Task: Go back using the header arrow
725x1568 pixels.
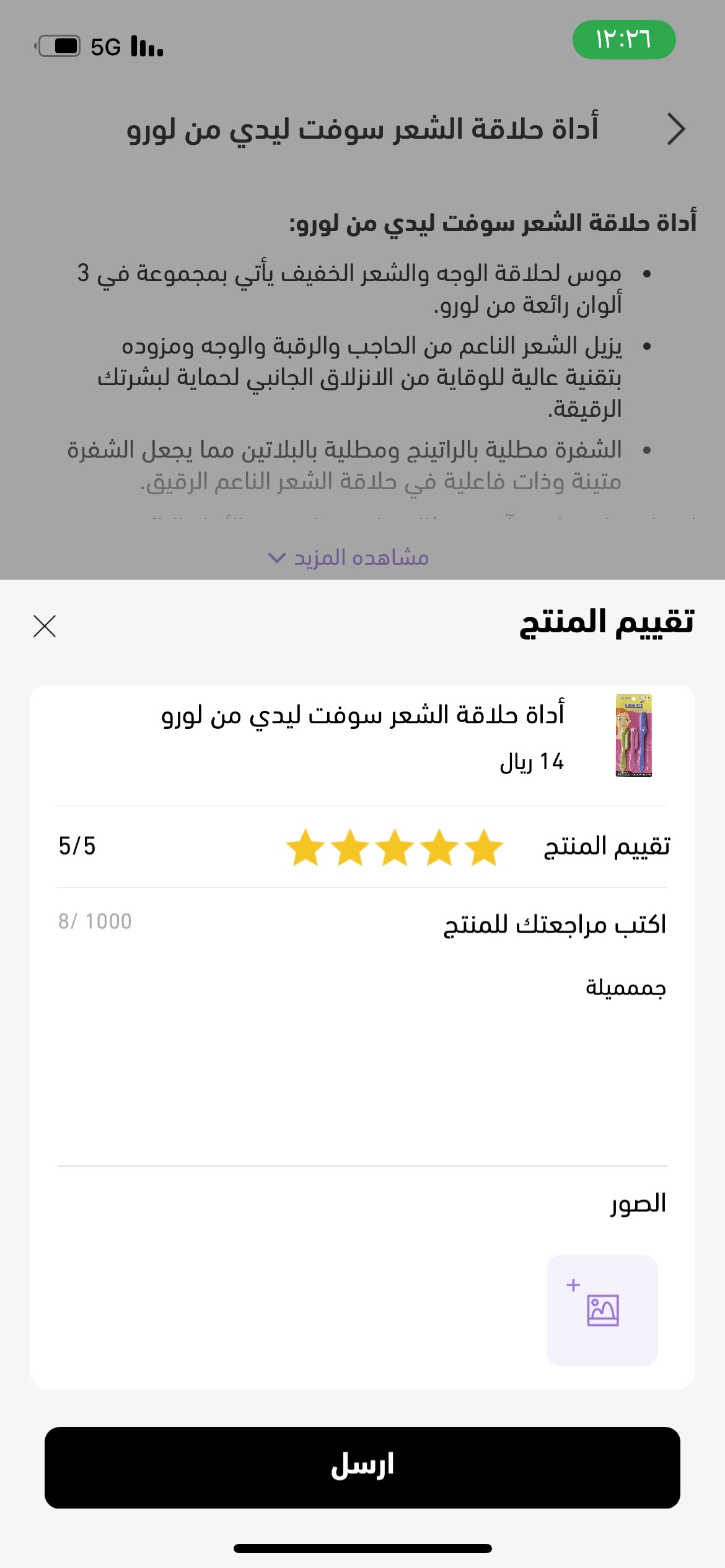Action: point(675,129)
